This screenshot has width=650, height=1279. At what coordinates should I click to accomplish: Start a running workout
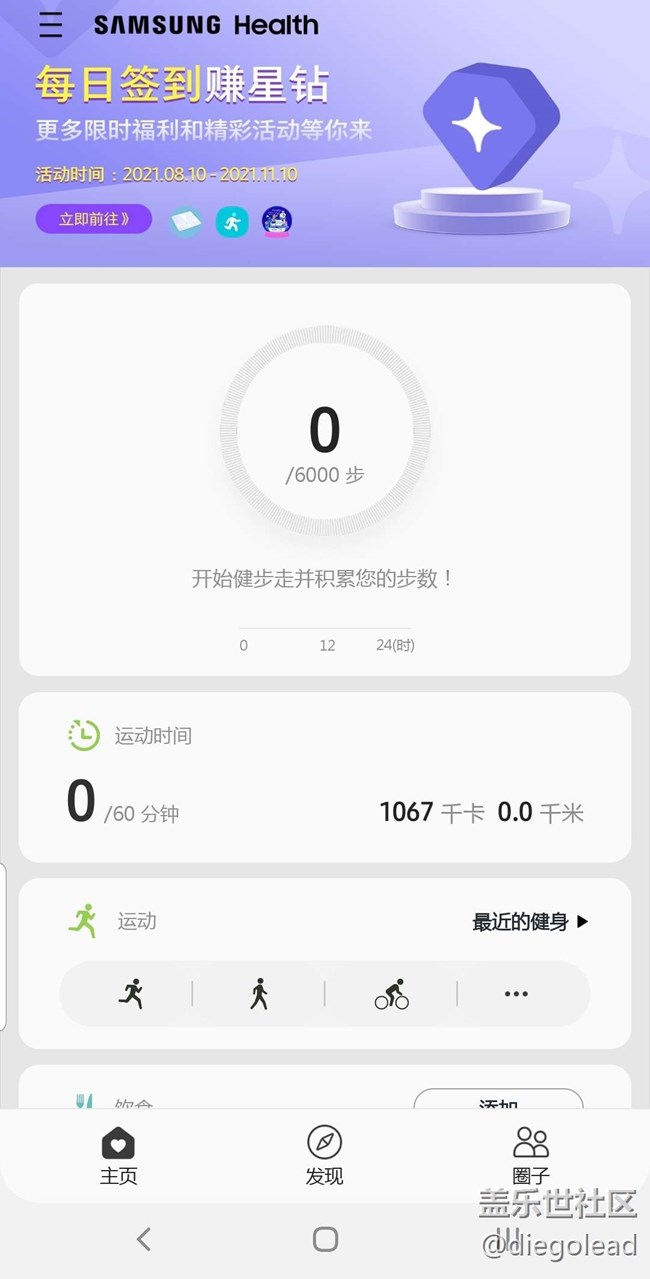click(131, 994)
